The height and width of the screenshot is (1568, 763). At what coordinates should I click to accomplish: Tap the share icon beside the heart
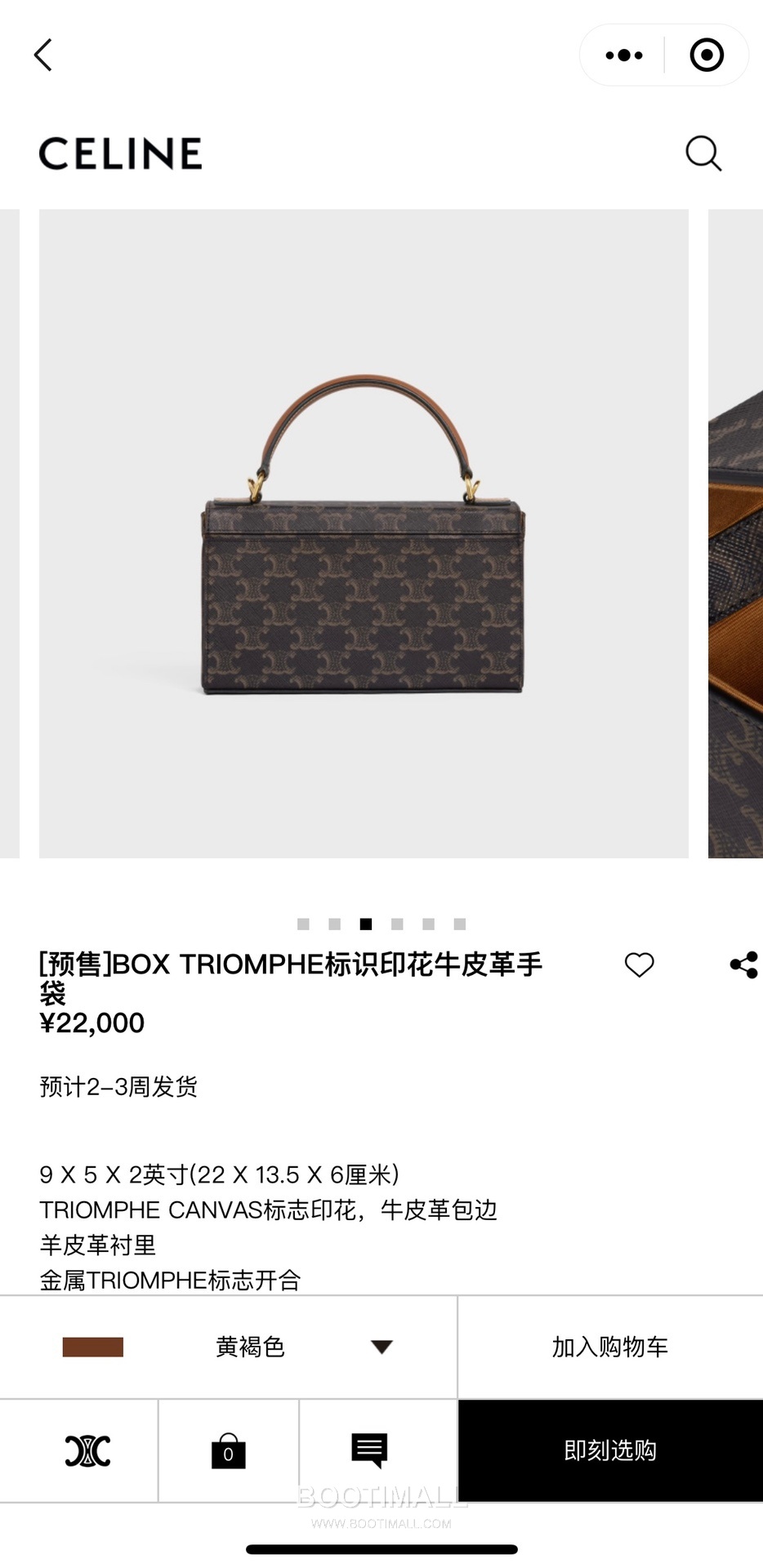tap(745, 964)
